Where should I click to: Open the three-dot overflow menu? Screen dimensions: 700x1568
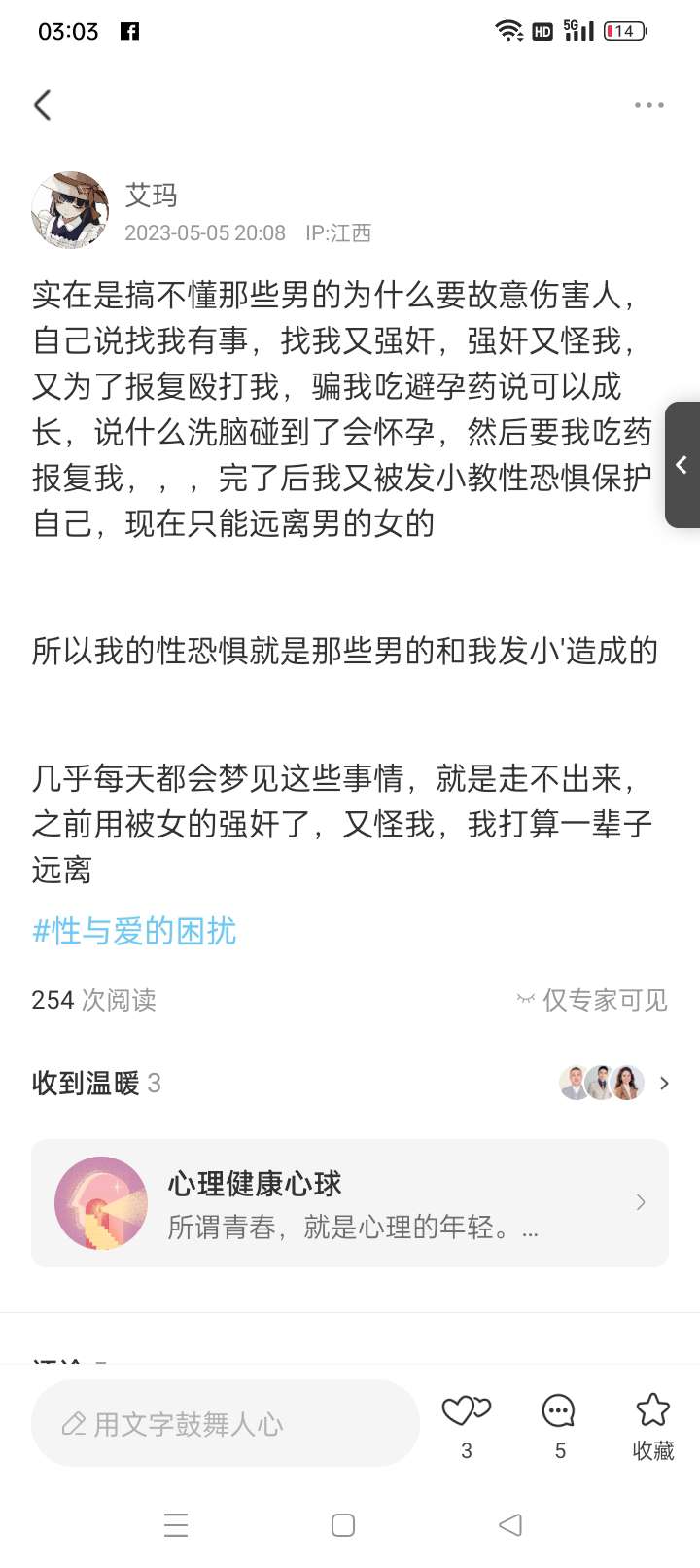tap(648, 105)
